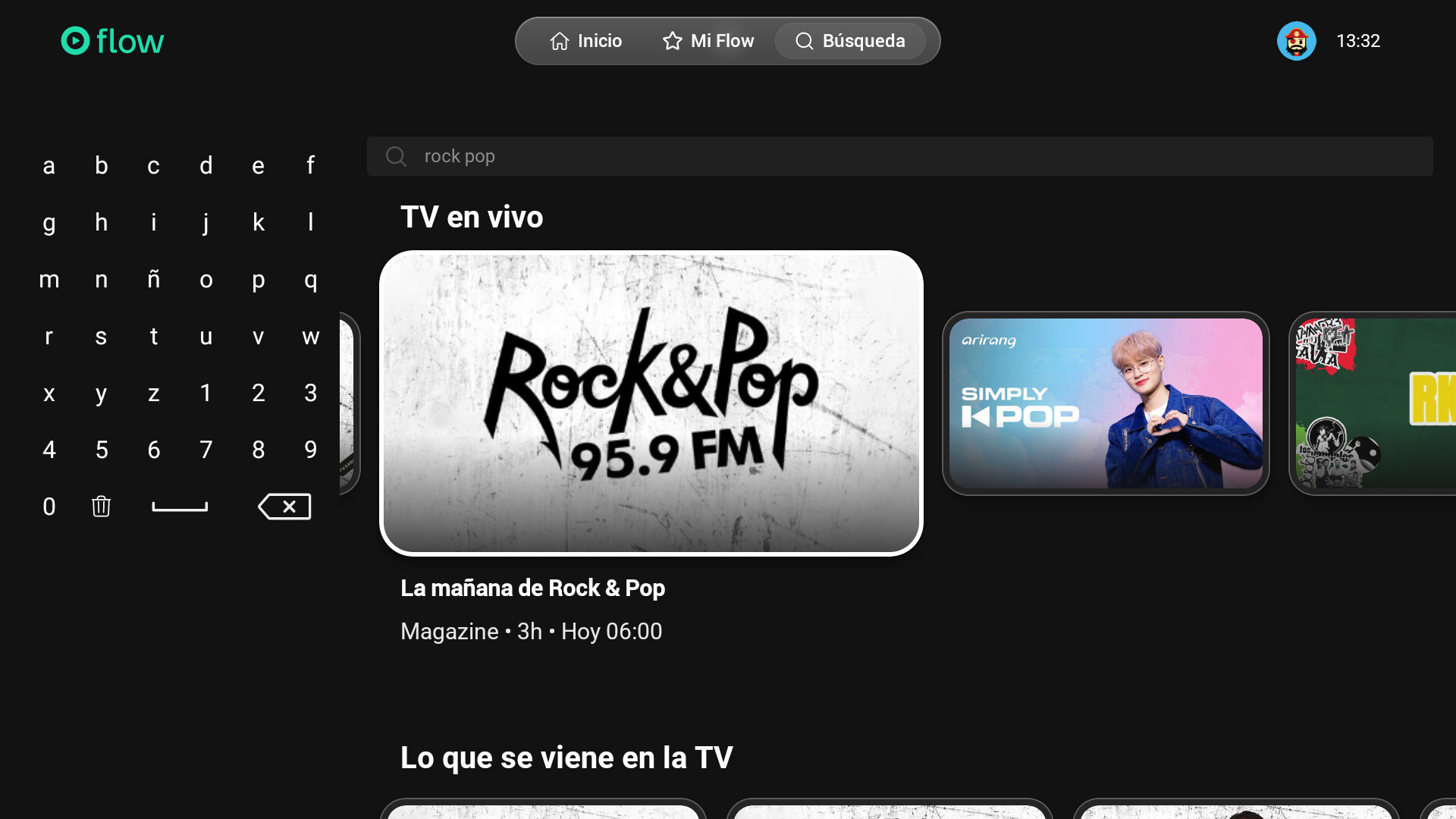1456x819 pixels.
Task: Tap the letter w key
Action: [310, 336]
